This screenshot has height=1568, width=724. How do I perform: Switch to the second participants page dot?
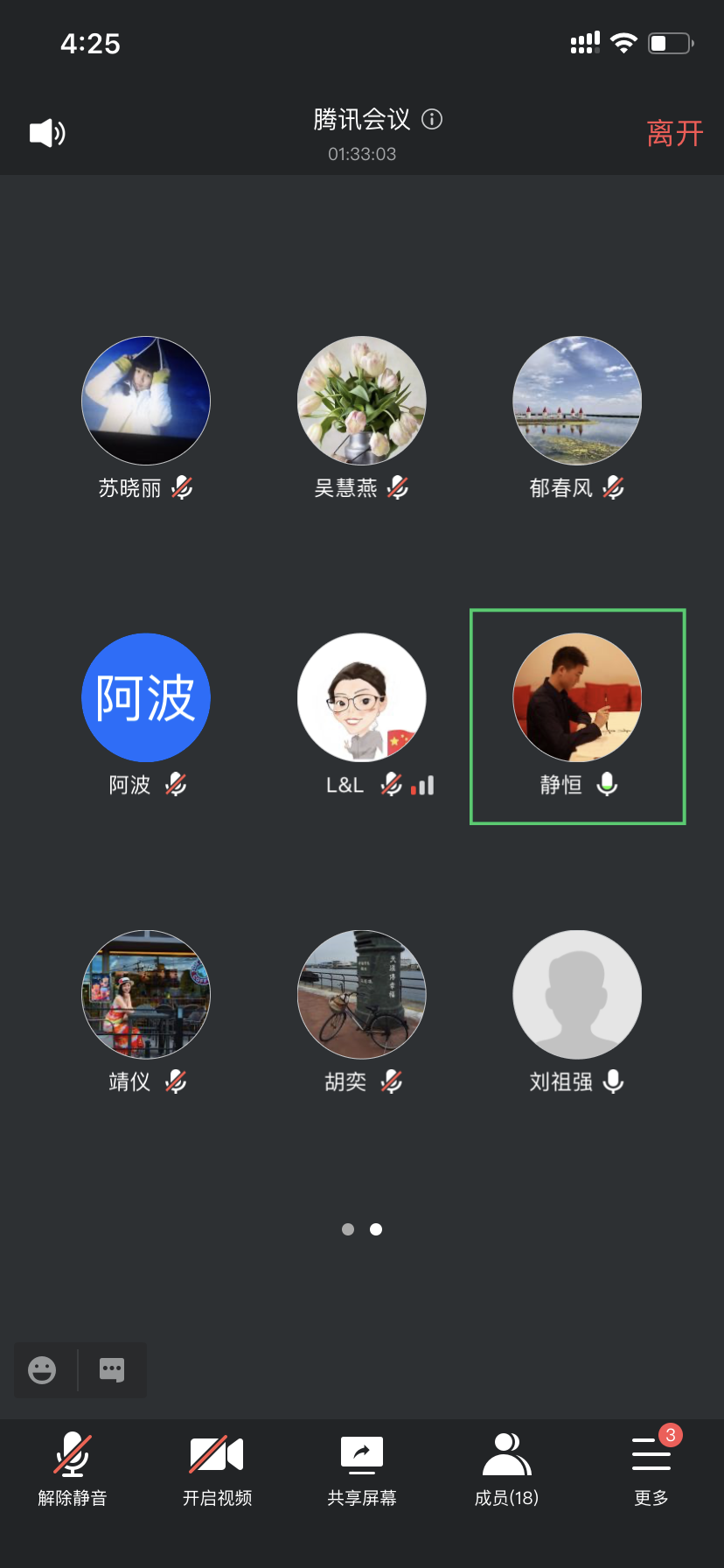[x=376, y=1229]
